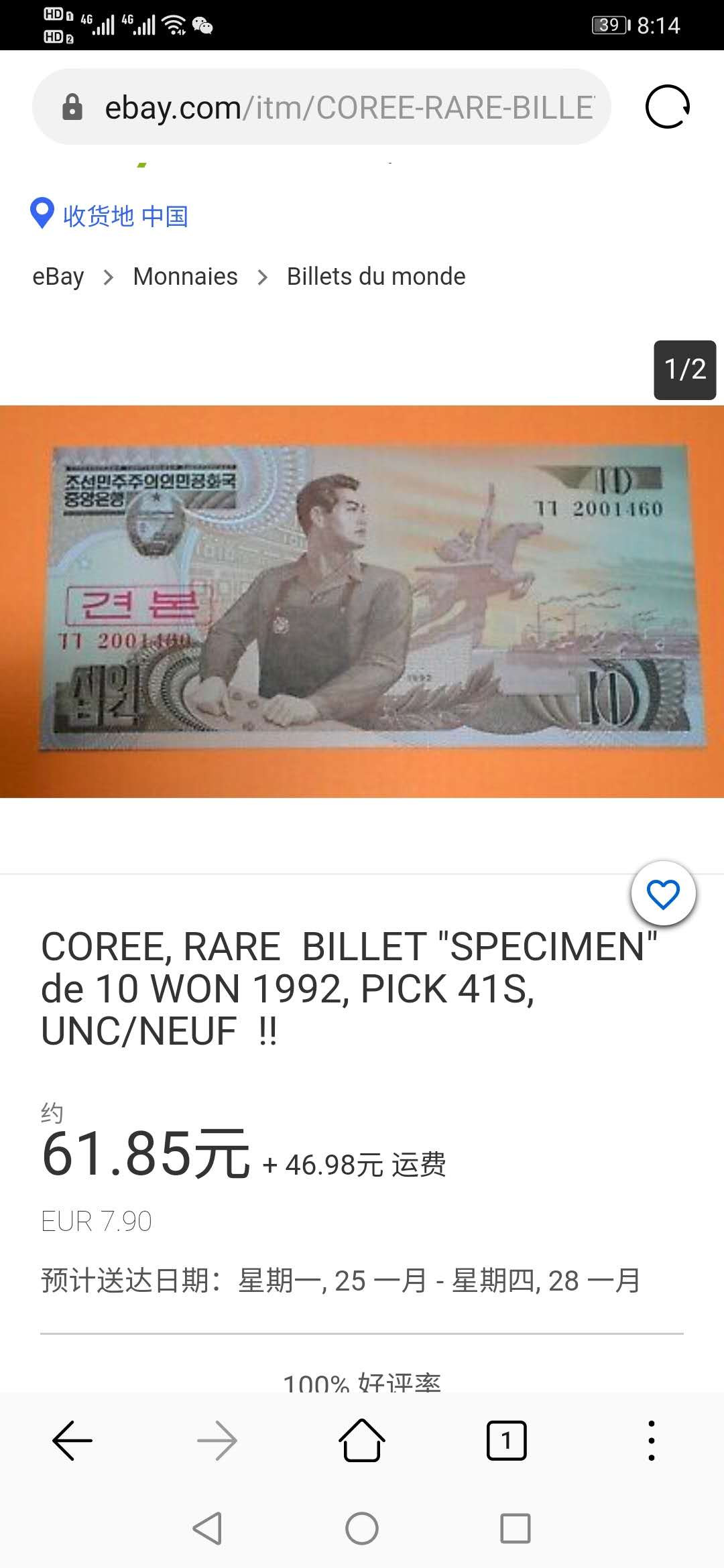Reload the page
The height and width of the screenshot is (1568, 724).
click(x=667, y=107)
